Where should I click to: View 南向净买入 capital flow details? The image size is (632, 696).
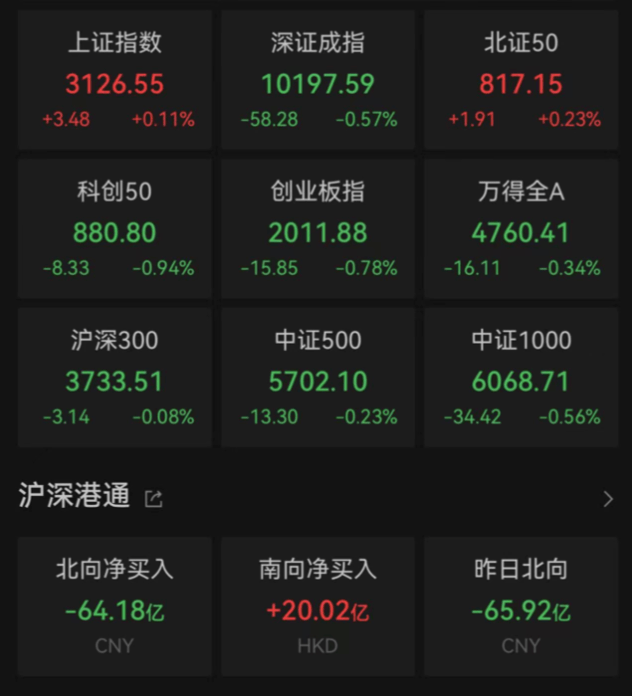coord(318,606)
